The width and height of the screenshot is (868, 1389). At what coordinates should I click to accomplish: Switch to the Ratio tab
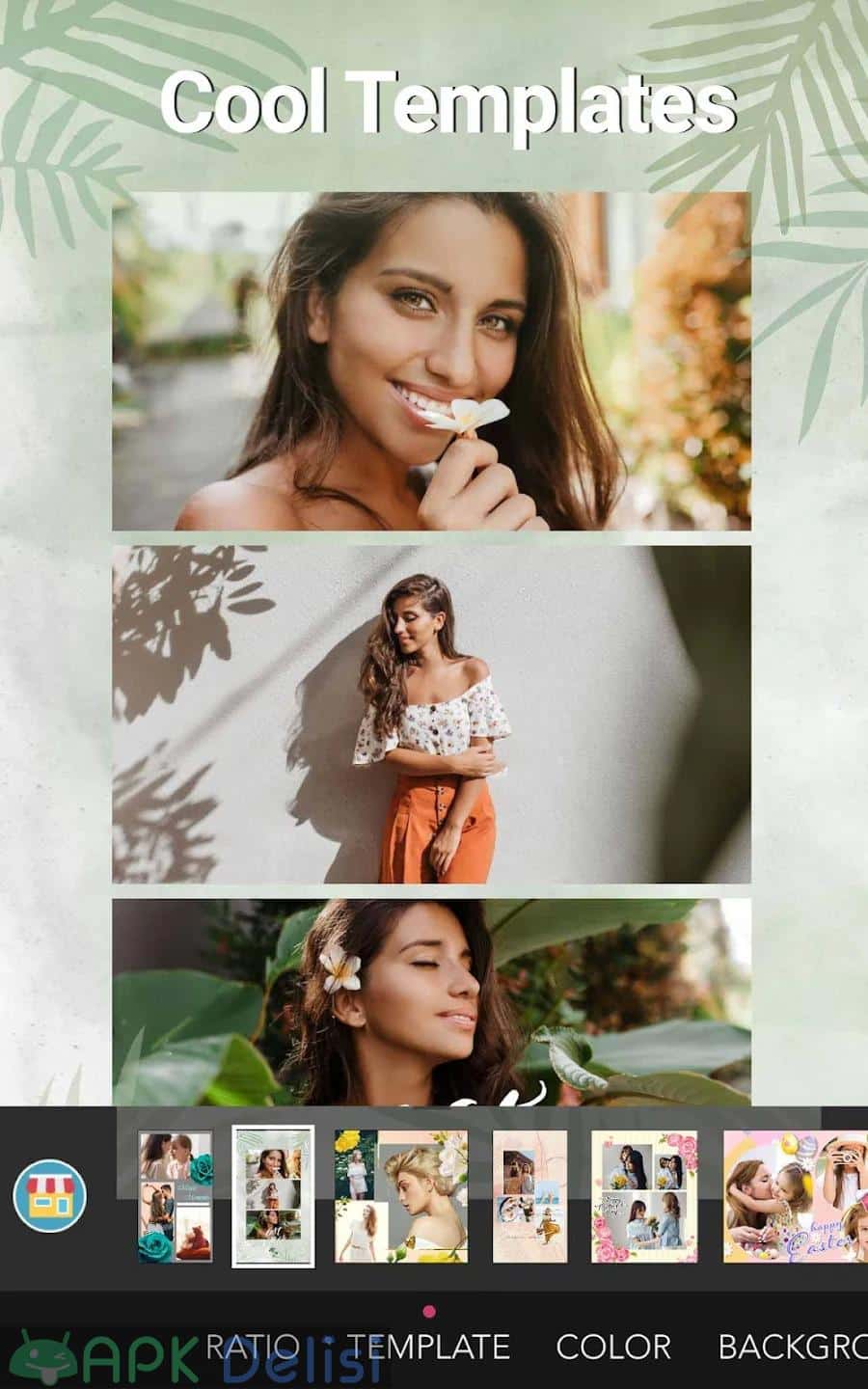point(253,1347)
